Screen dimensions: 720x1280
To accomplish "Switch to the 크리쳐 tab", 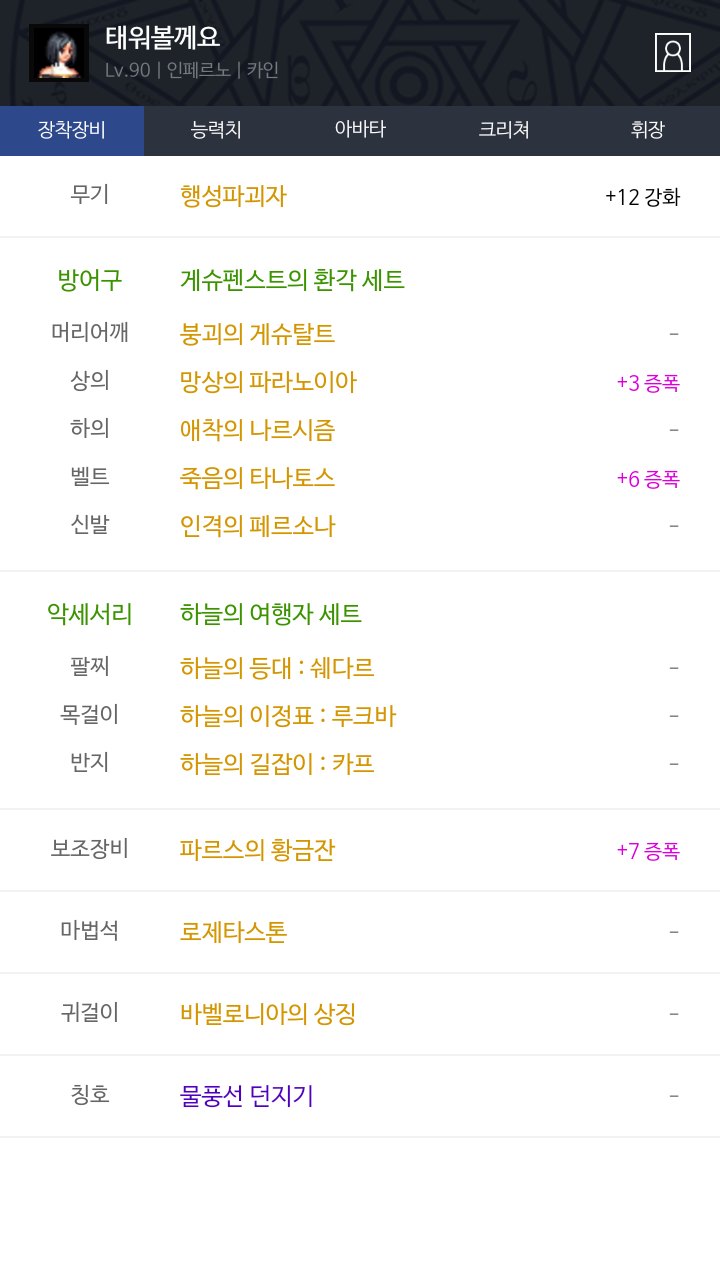I will pyautogui.click(x=504, y=130).
